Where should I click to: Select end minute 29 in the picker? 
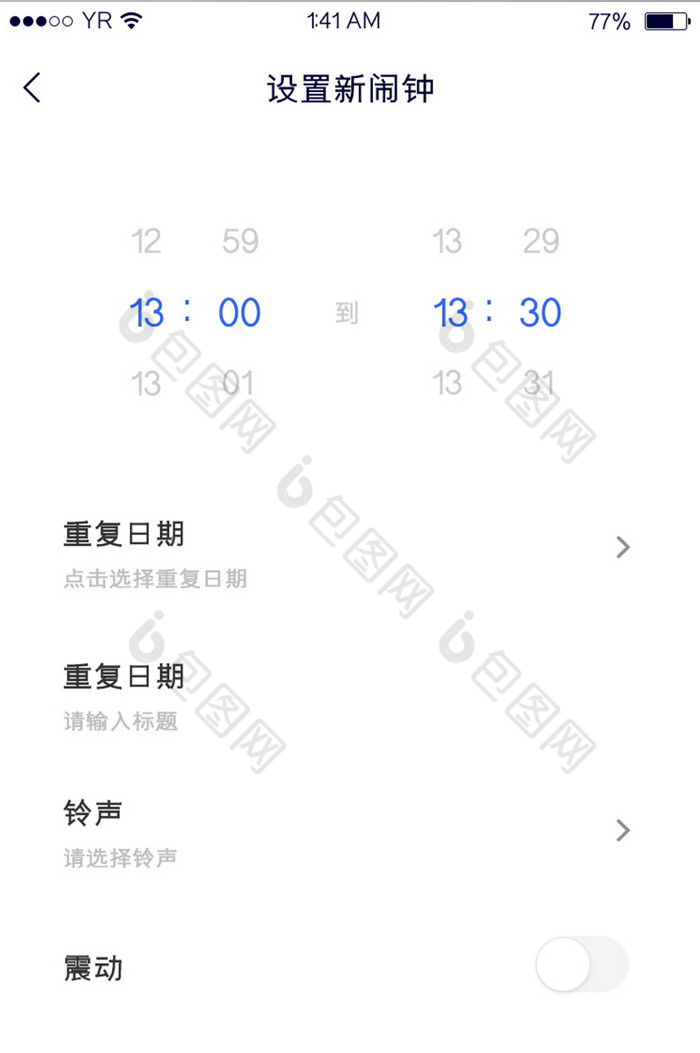pos(540,241)
